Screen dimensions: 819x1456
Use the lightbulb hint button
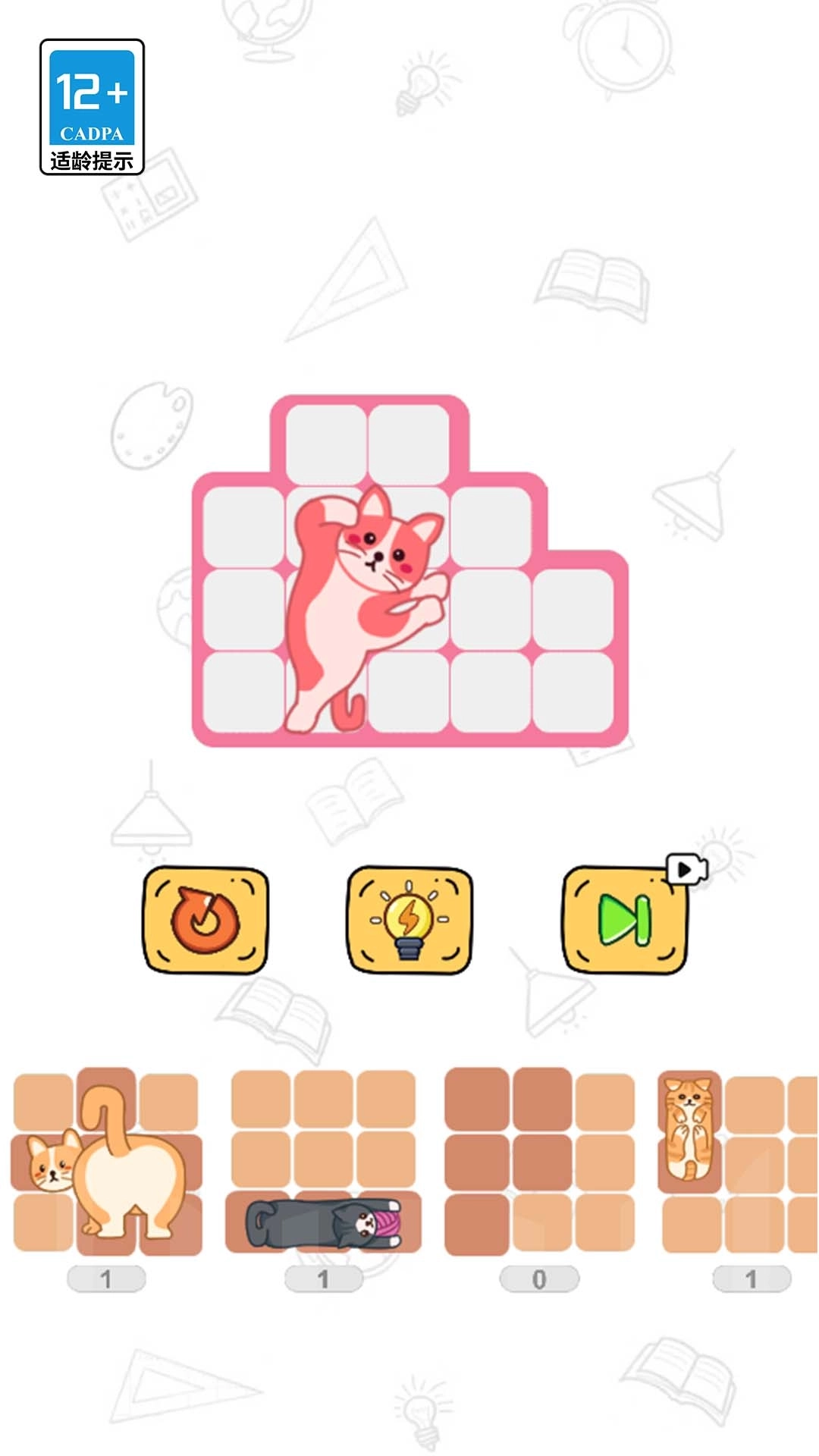pos(409,920)
